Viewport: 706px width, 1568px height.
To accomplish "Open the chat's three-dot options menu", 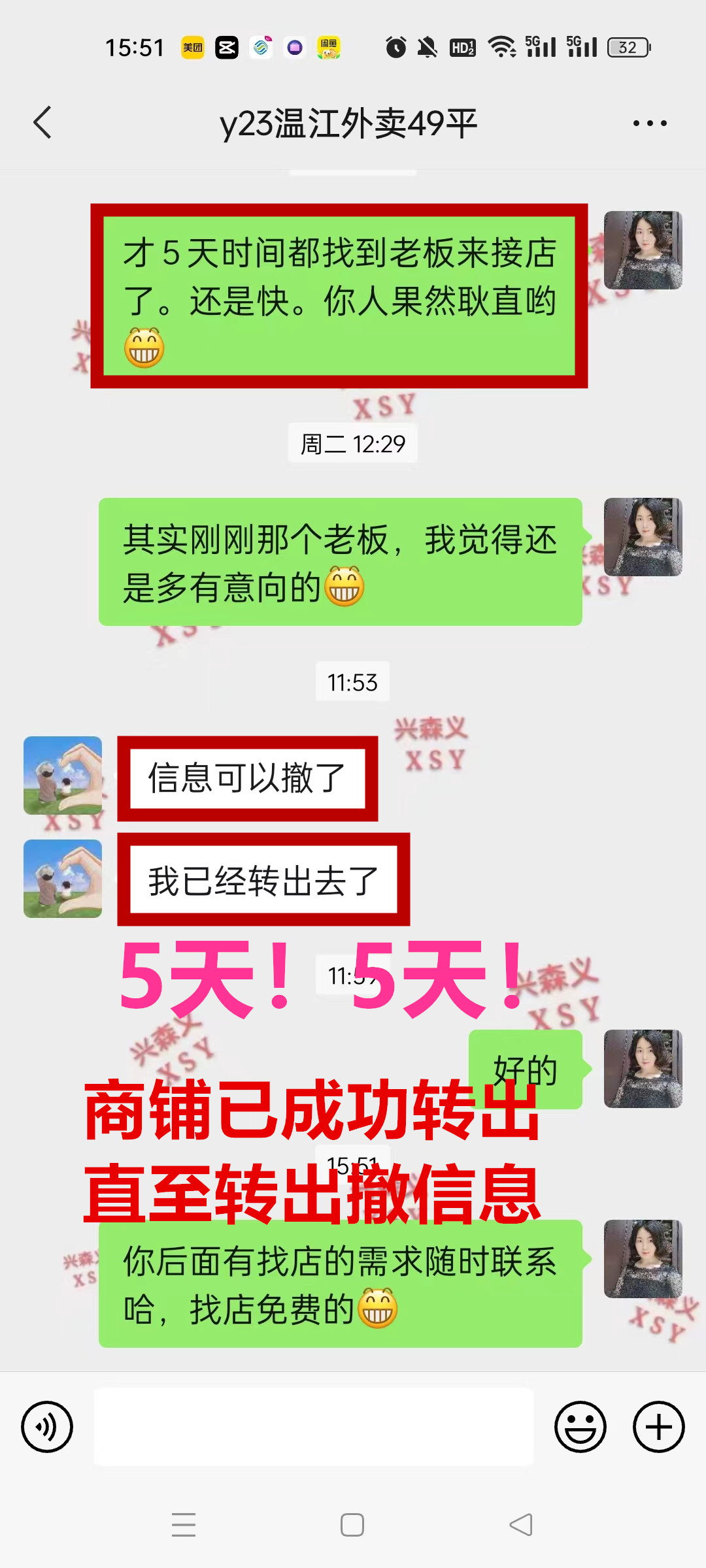I will tap(650, 123).
